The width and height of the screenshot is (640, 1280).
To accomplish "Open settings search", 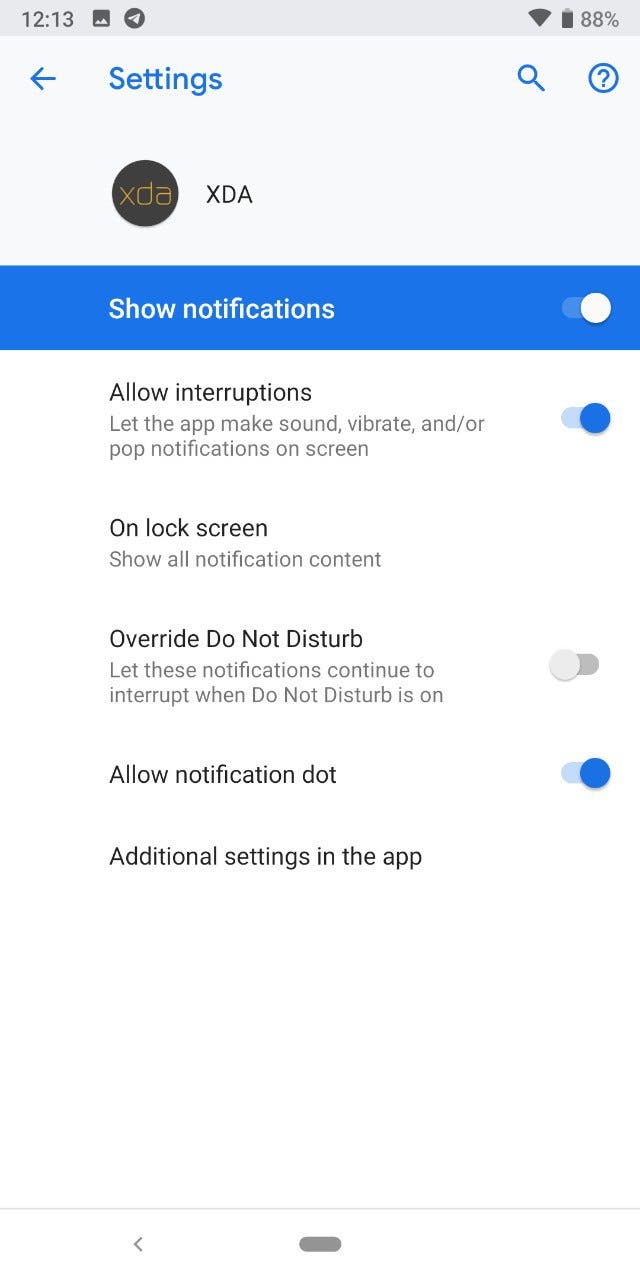I will pyautogui.click(x=531, y=79).
